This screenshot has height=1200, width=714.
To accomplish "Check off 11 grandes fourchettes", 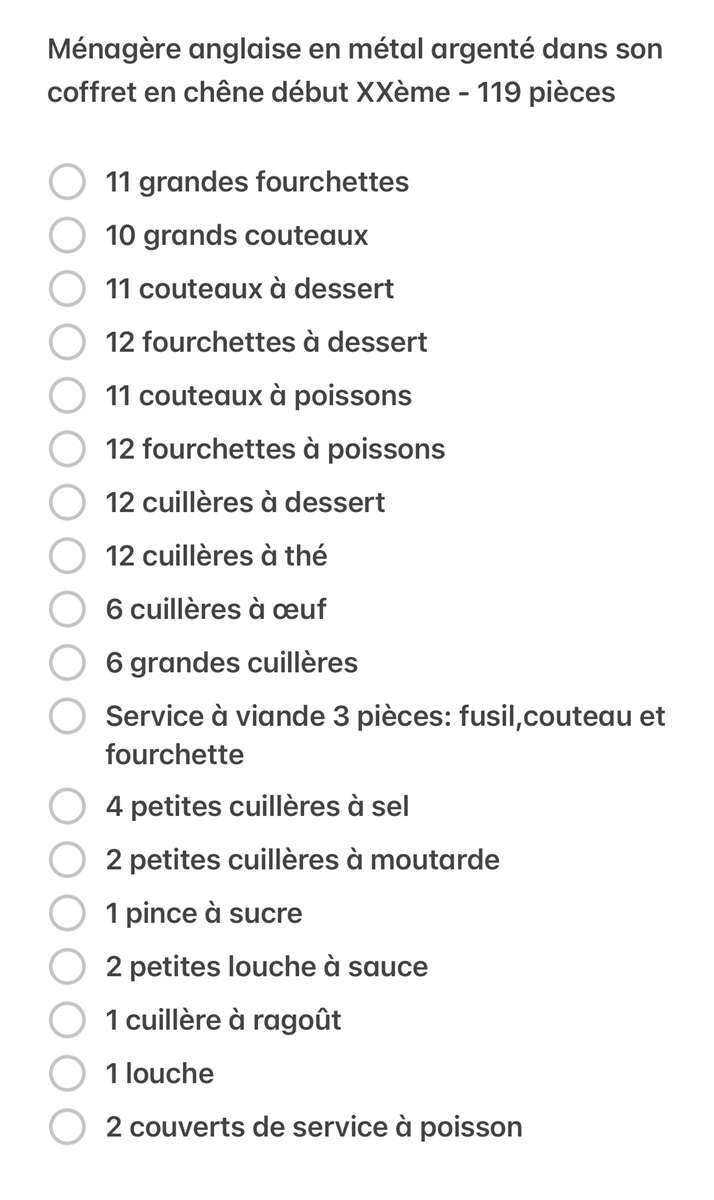I will coord(67,183).
